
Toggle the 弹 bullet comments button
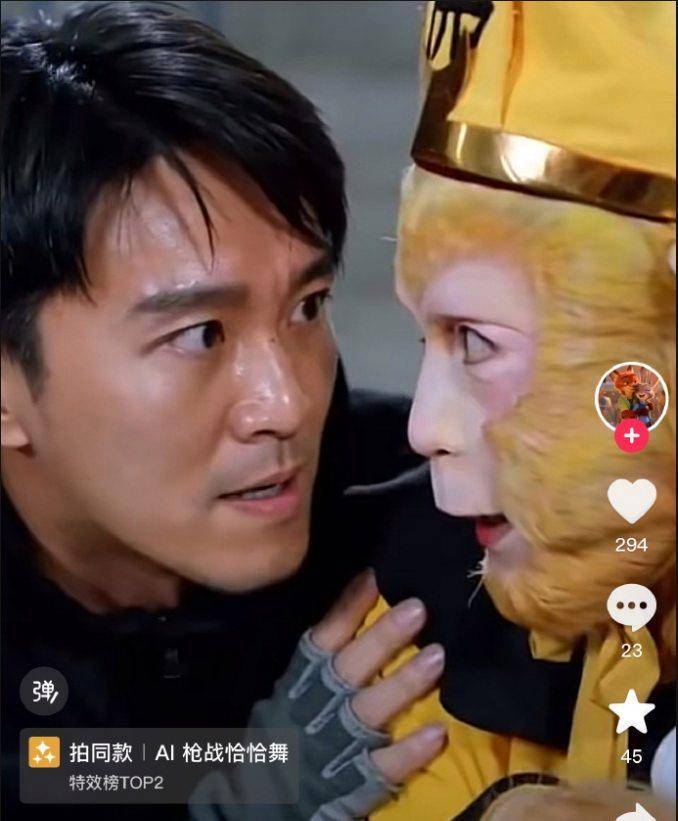point(44,692)
